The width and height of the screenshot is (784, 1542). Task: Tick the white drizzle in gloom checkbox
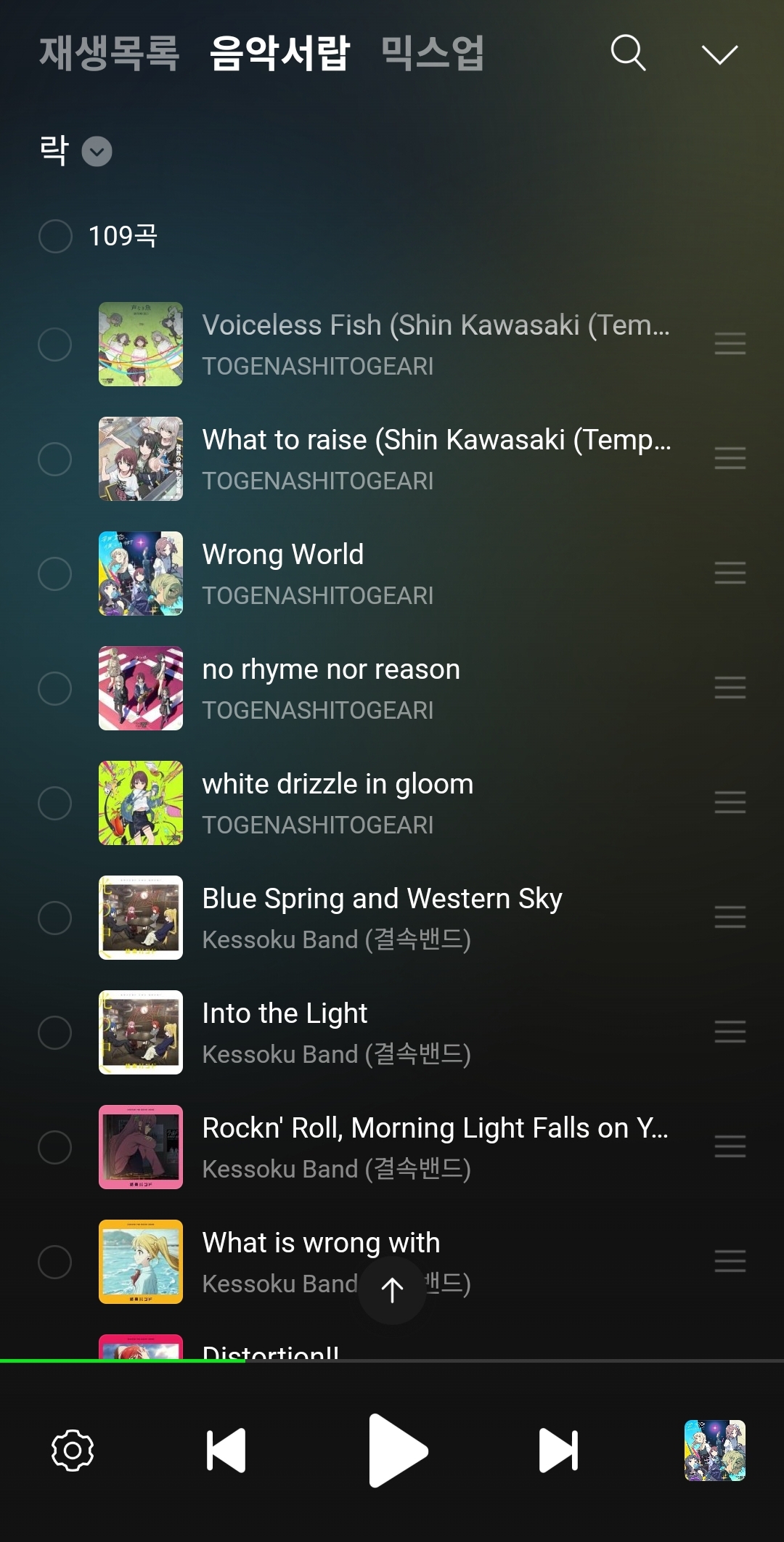pyautogui.click(x=55, y=803)
